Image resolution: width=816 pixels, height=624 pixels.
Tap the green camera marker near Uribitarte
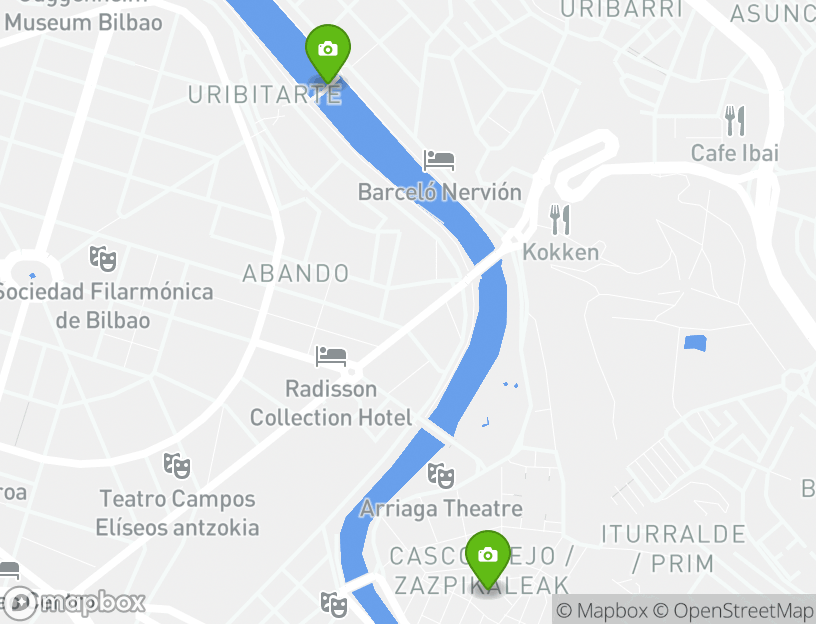326,52
